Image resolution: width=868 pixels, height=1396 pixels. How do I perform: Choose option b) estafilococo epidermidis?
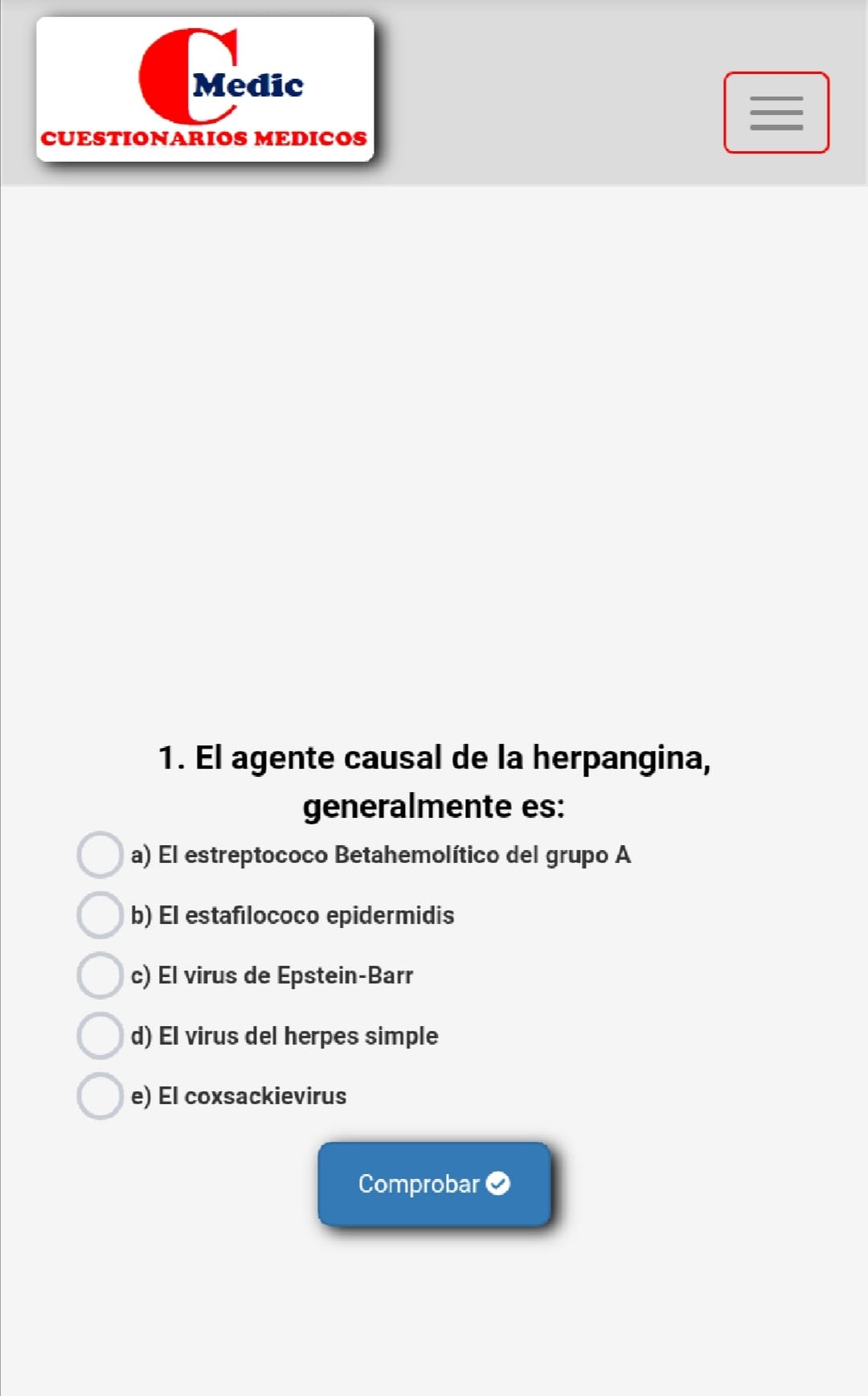100,914
